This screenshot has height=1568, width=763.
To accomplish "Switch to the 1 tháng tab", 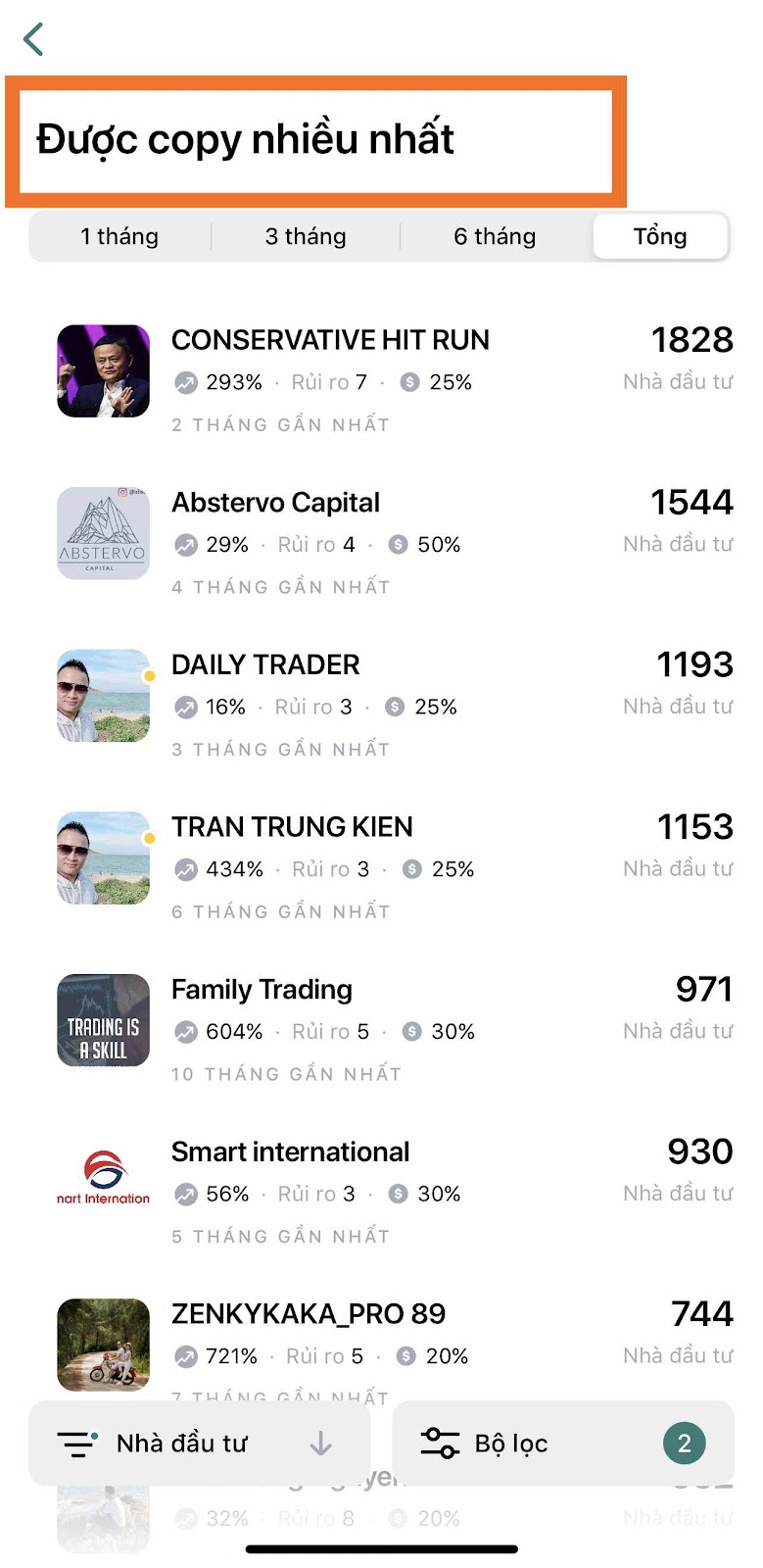I will click(x=119, y=236).
